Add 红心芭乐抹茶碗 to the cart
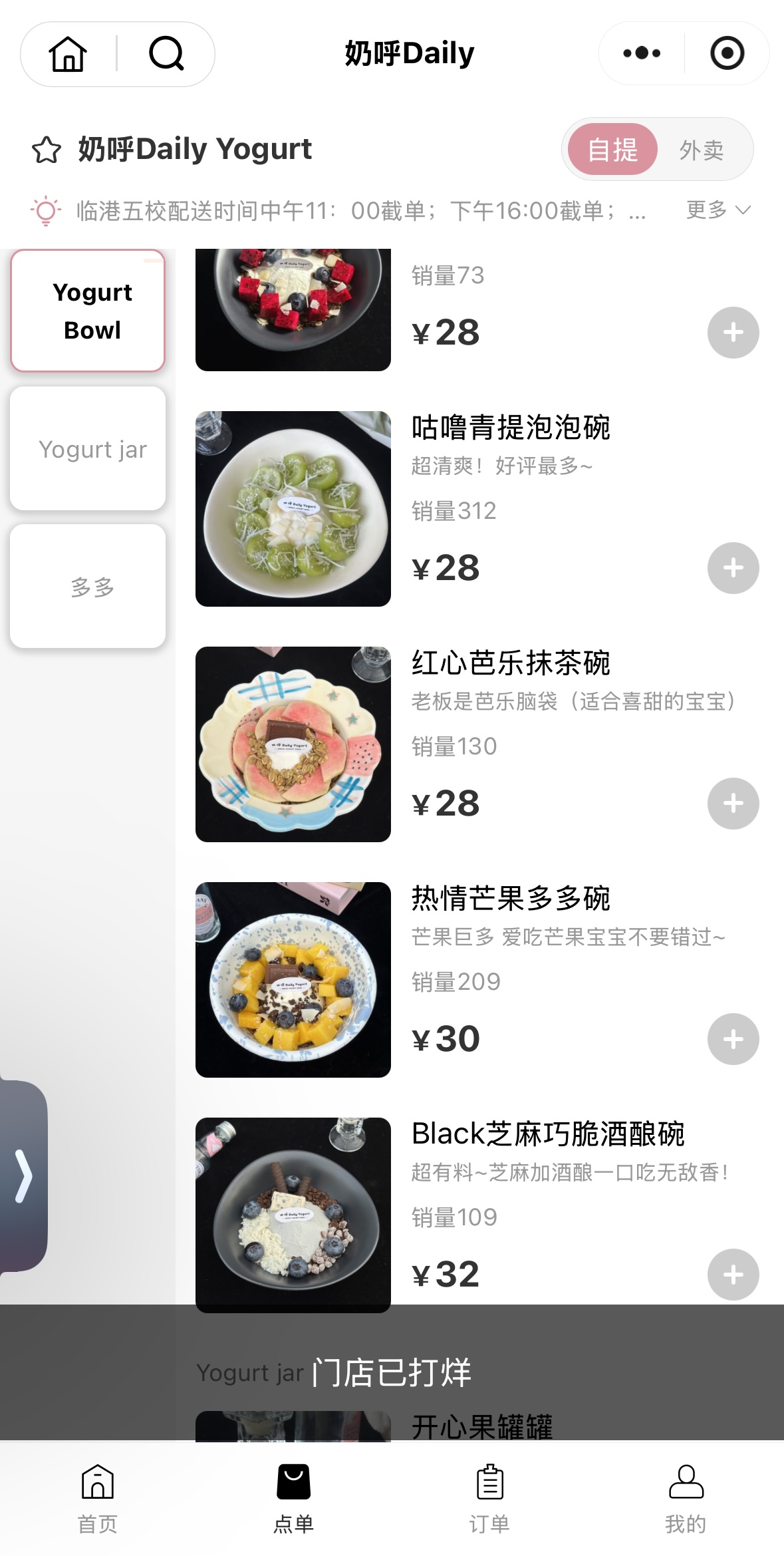 tap(733, 804)
